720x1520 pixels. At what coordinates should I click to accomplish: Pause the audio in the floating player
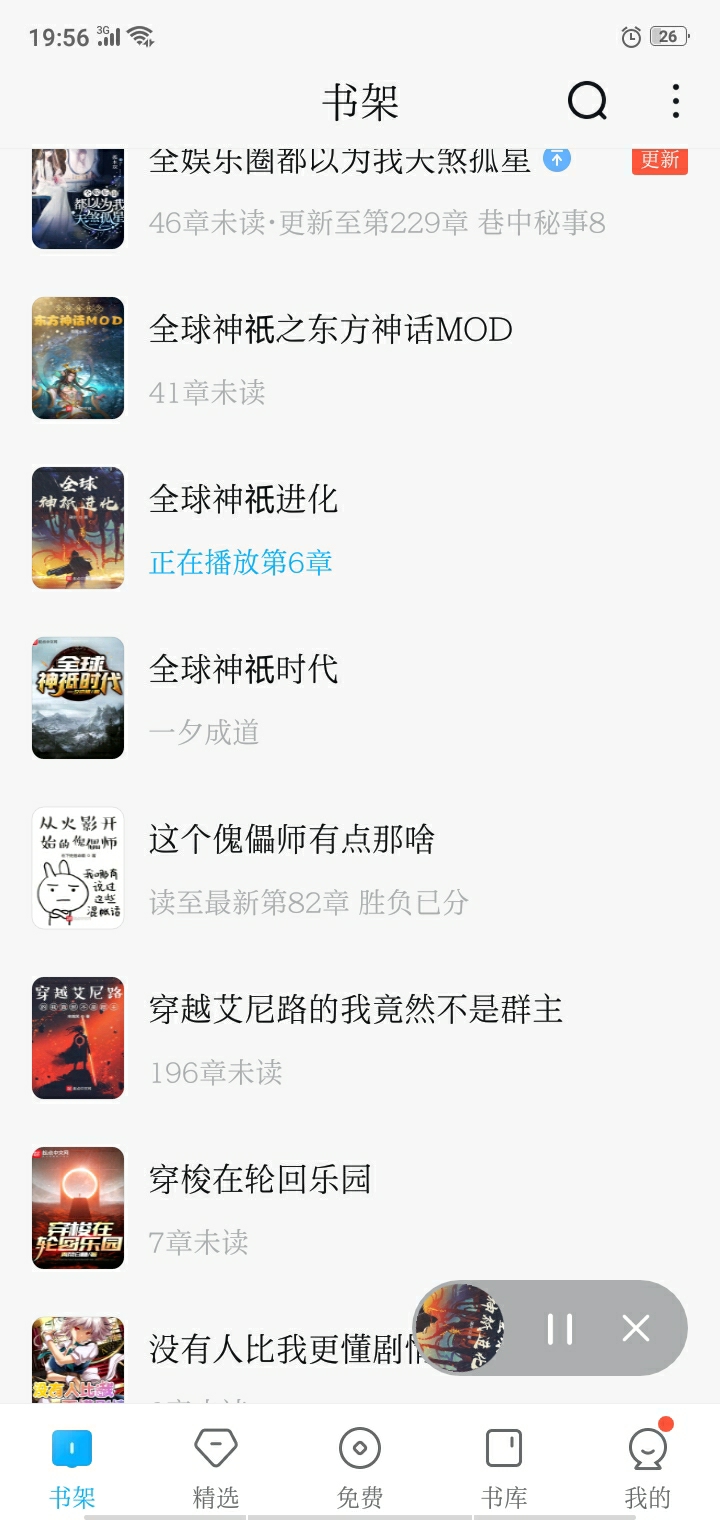click(x=560, y=1328)
